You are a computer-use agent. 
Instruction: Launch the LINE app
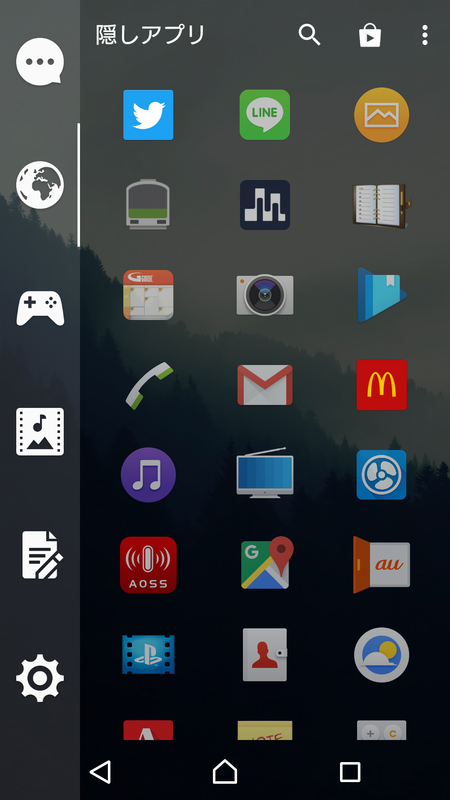(265, 115)
